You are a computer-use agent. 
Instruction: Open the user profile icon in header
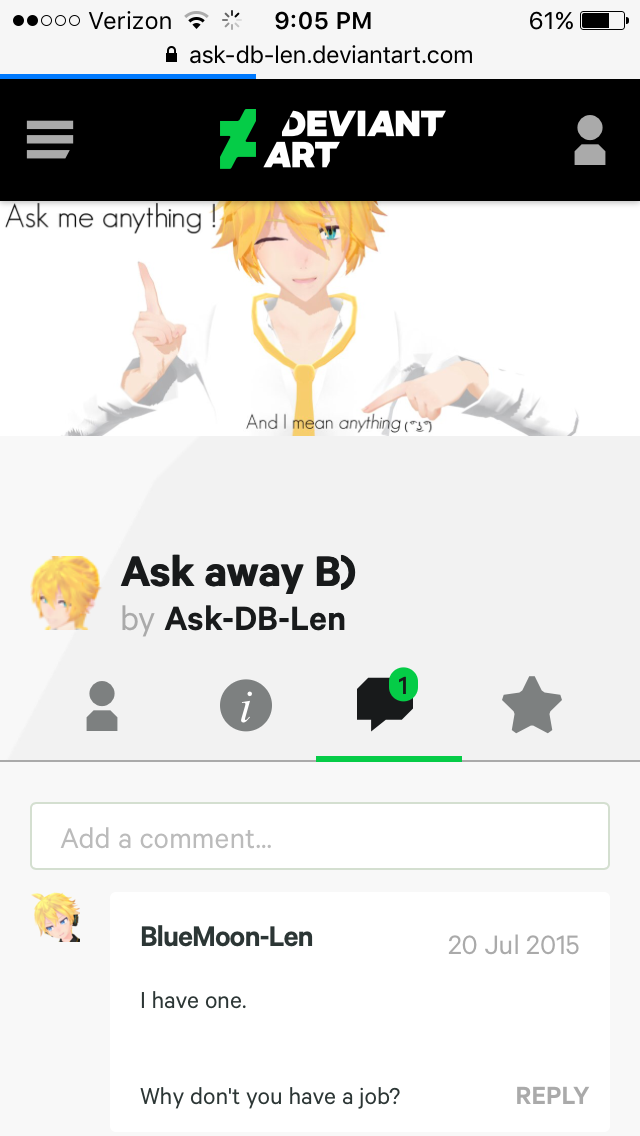590,140
